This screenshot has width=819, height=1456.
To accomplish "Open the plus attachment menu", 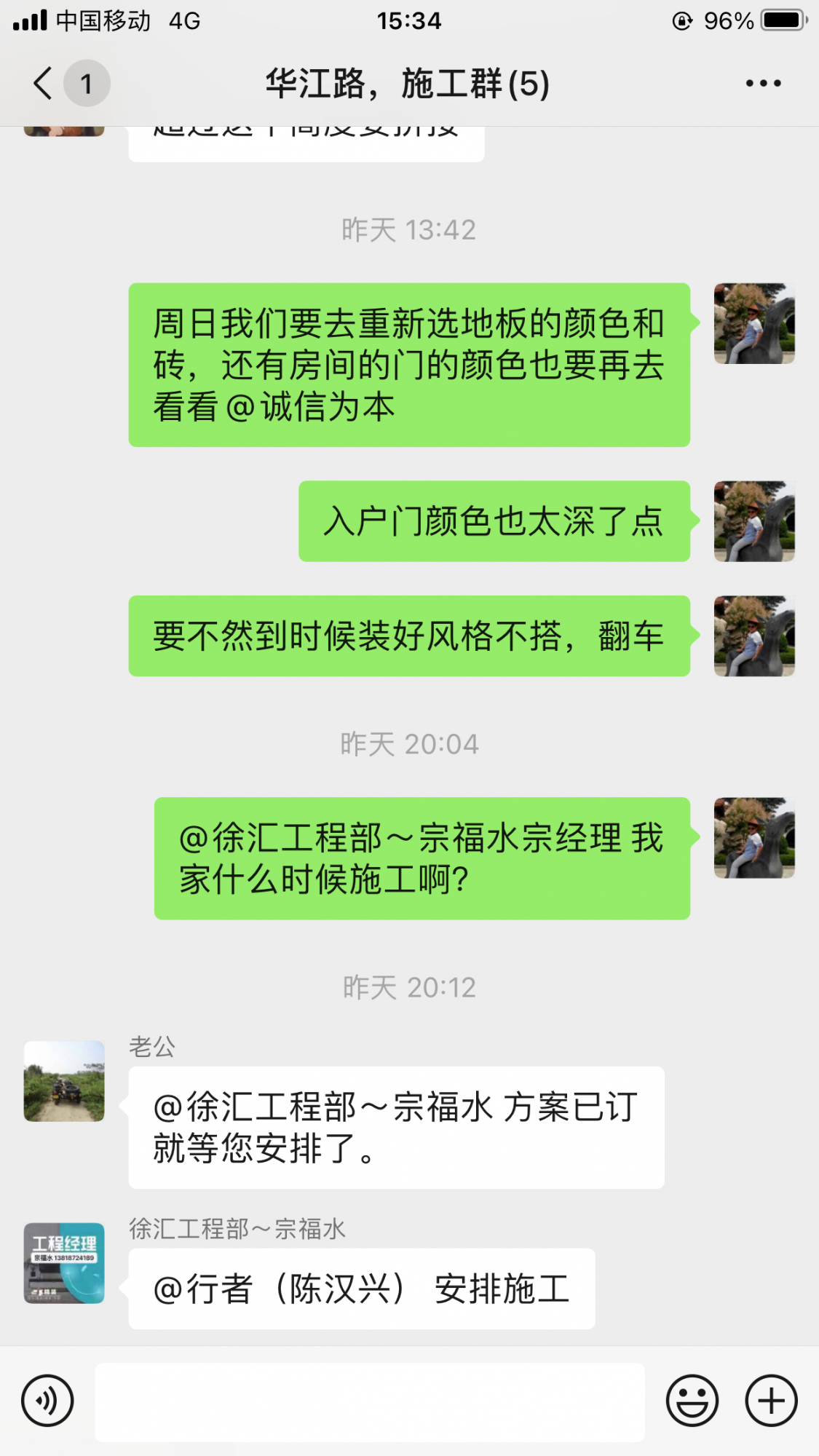I will tap(771, 1401).
